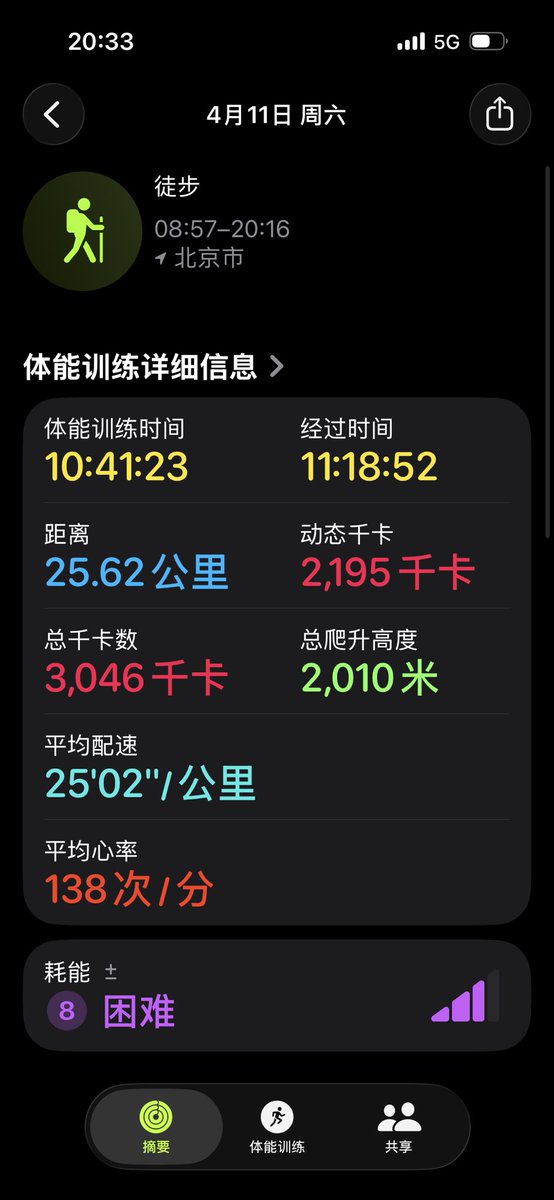554x1200 pixels.
Task: Switch to the 摘要 tab
Action: click(x=156, y=1127)
